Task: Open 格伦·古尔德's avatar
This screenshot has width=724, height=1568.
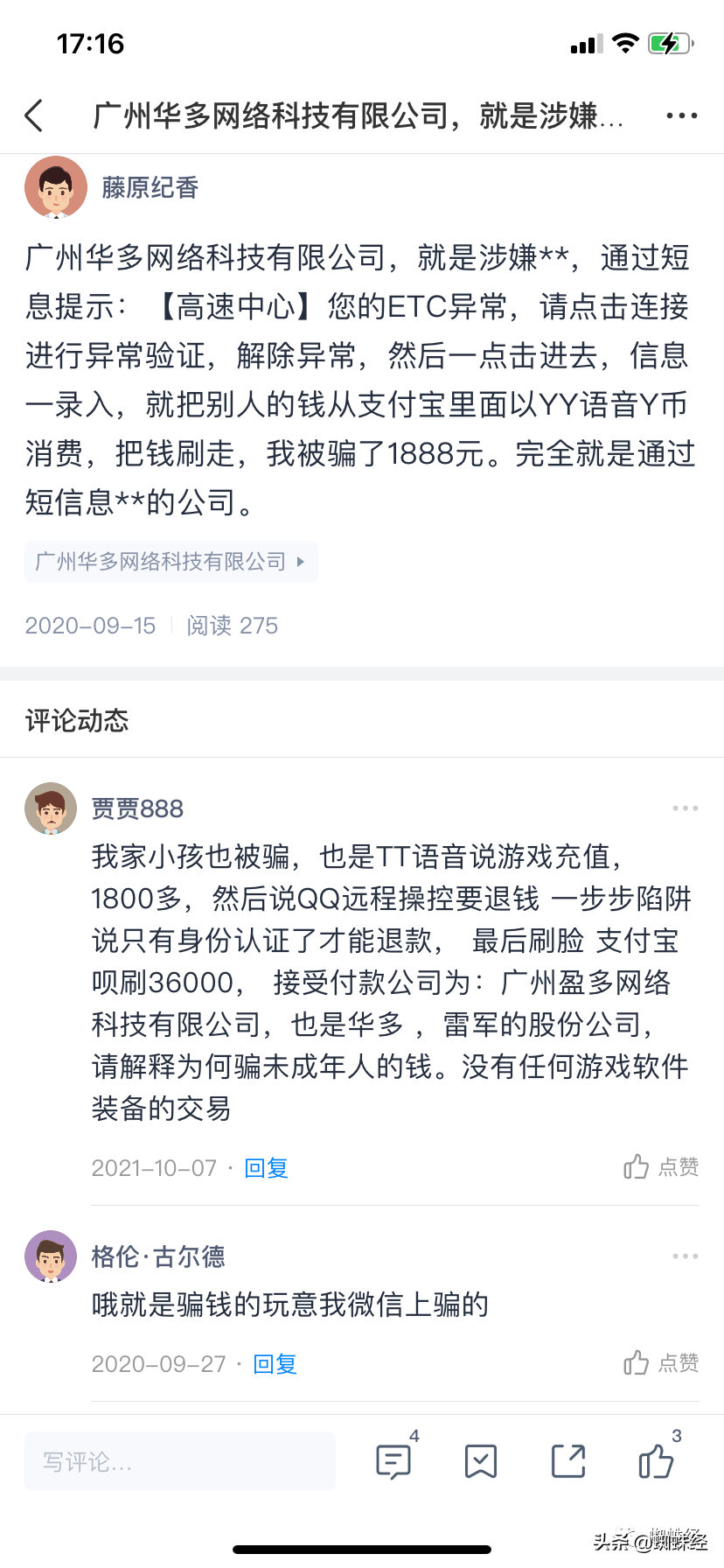Action: click(50, 1256)
